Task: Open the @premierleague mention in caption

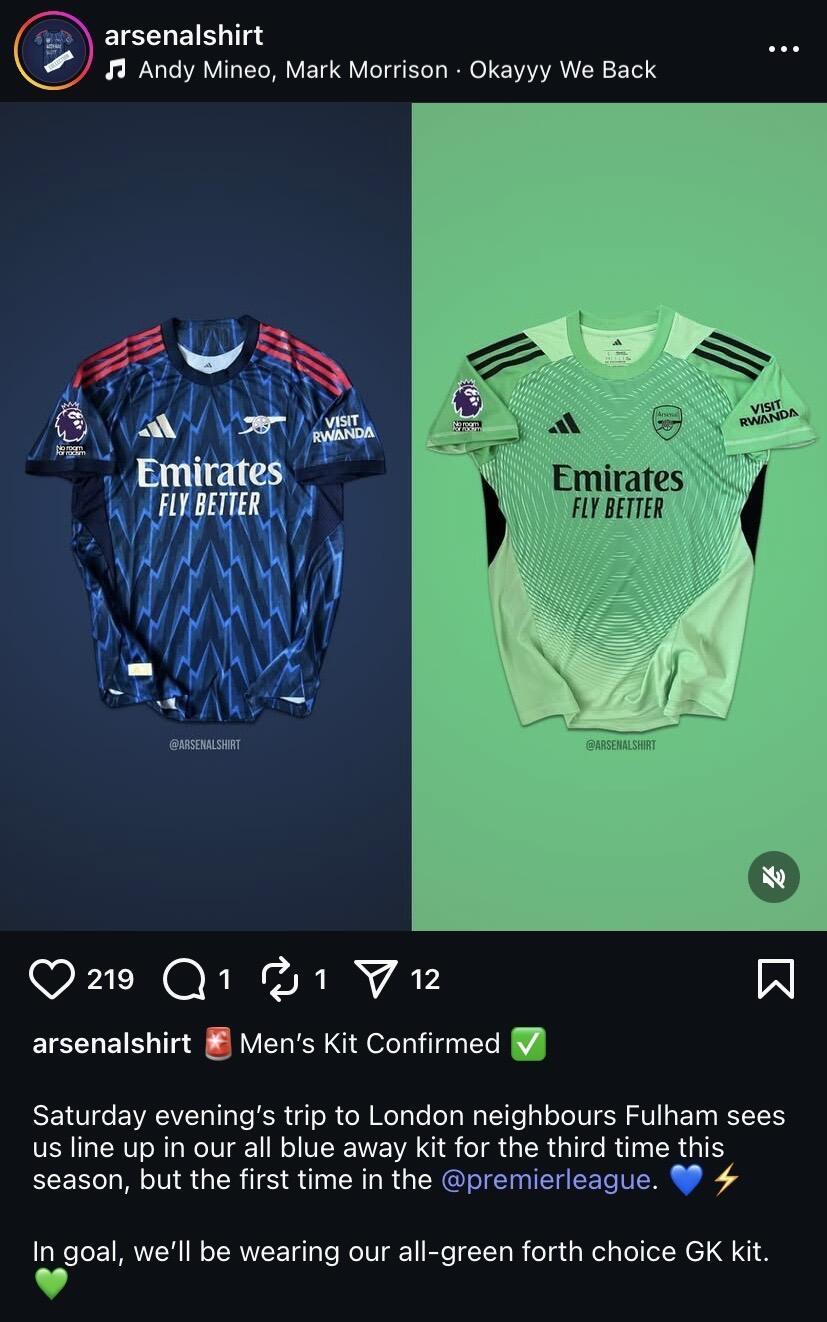Action: [546, 1179]
